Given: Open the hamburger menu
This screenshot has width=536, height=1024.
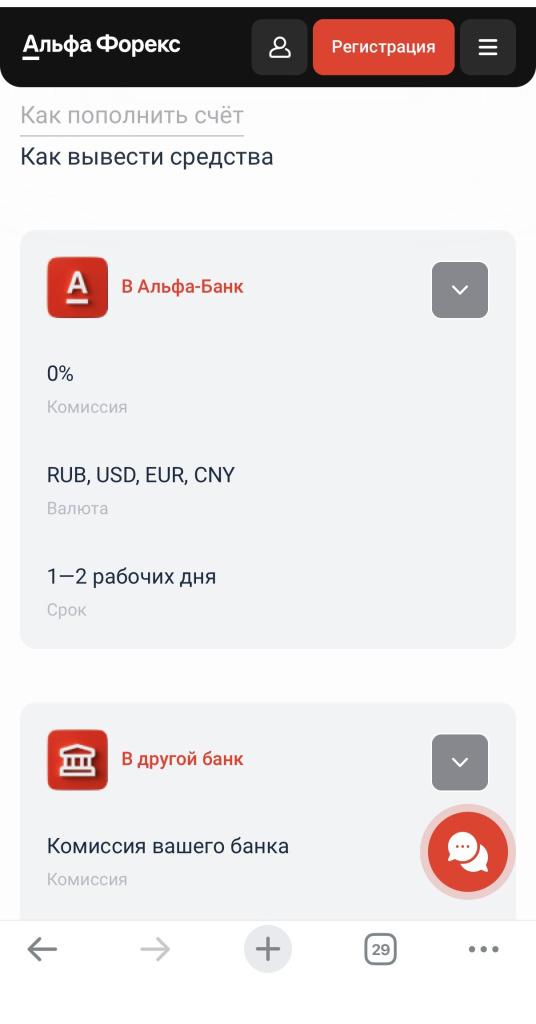Looking at the screenshot, I should tap(488, 47).
